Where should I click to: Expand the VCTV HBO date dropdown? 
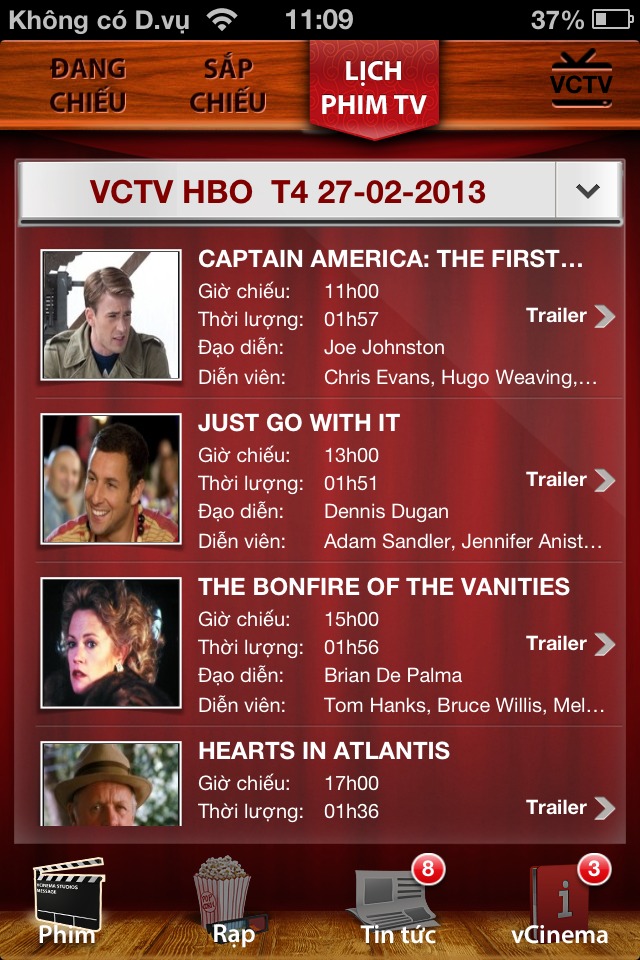[x=588, y=191]
